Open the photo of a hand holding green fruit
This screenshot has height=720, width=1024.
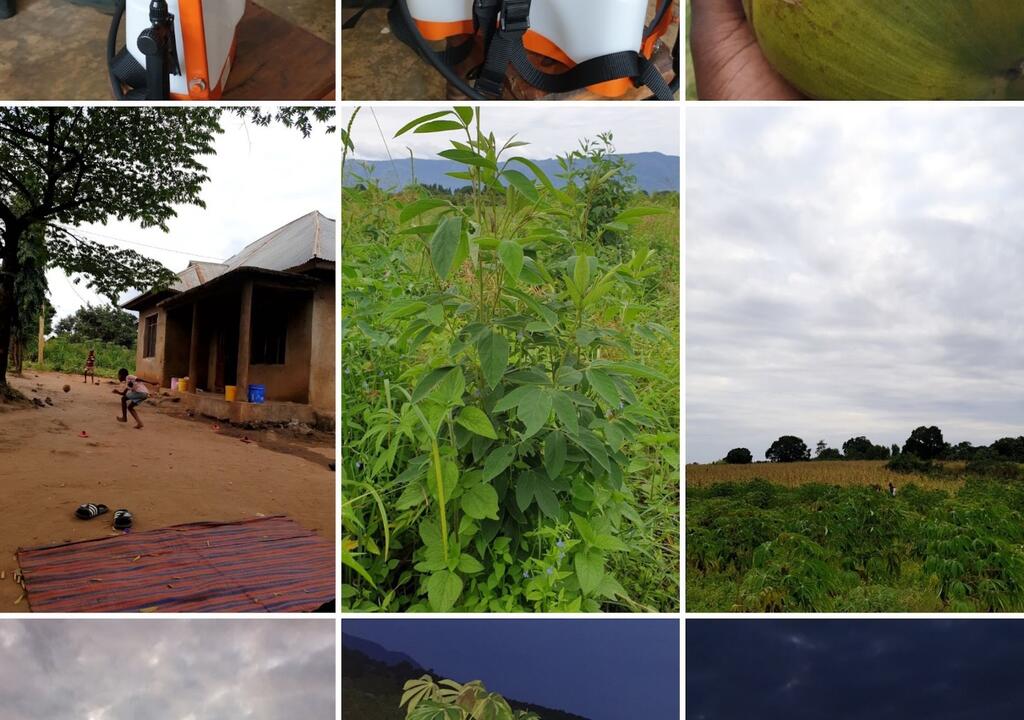(x=855, y=48)
